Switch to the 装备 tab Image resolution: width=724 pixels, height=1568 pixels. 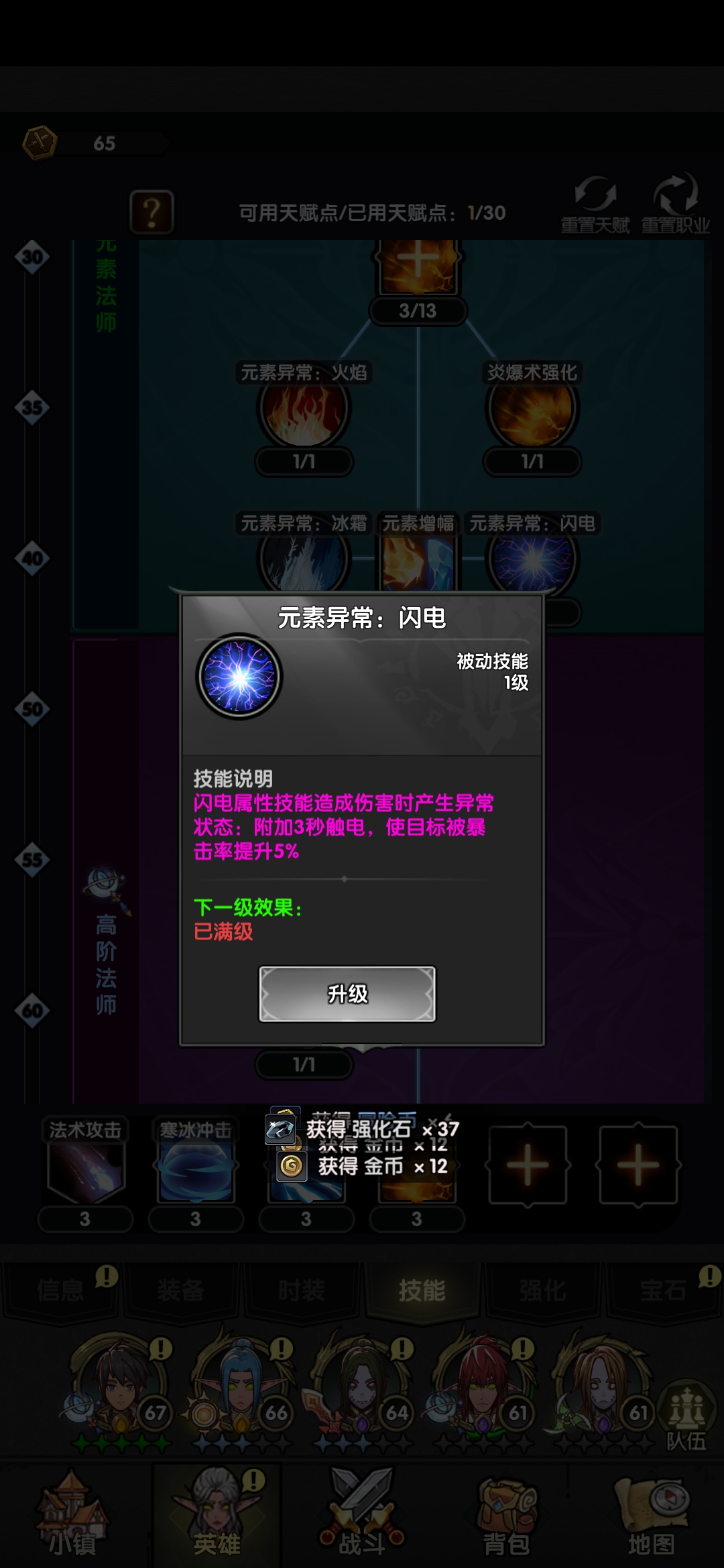(x=181, y=1290)
